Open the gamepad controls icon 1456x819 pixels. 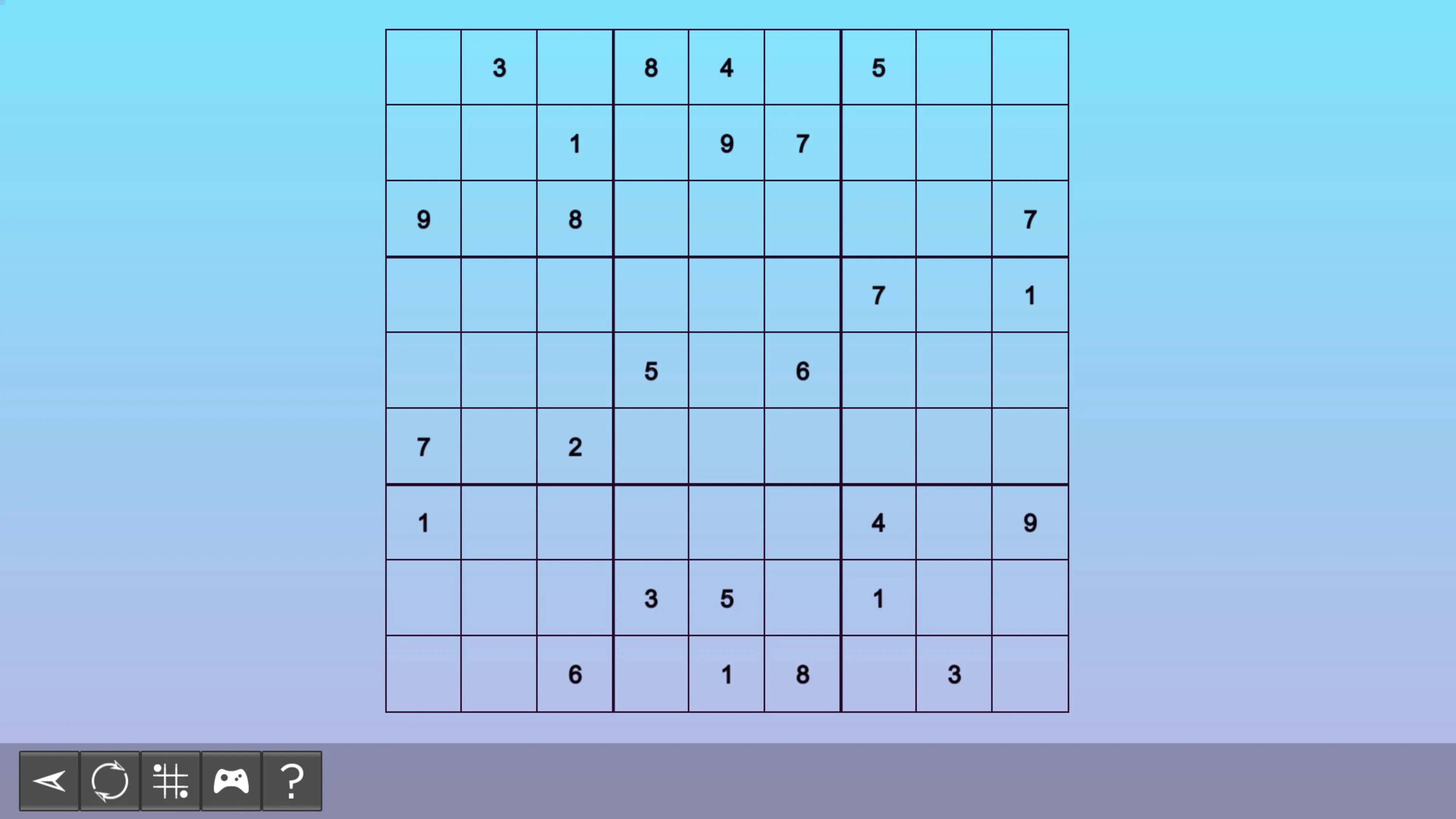(231, 781)
